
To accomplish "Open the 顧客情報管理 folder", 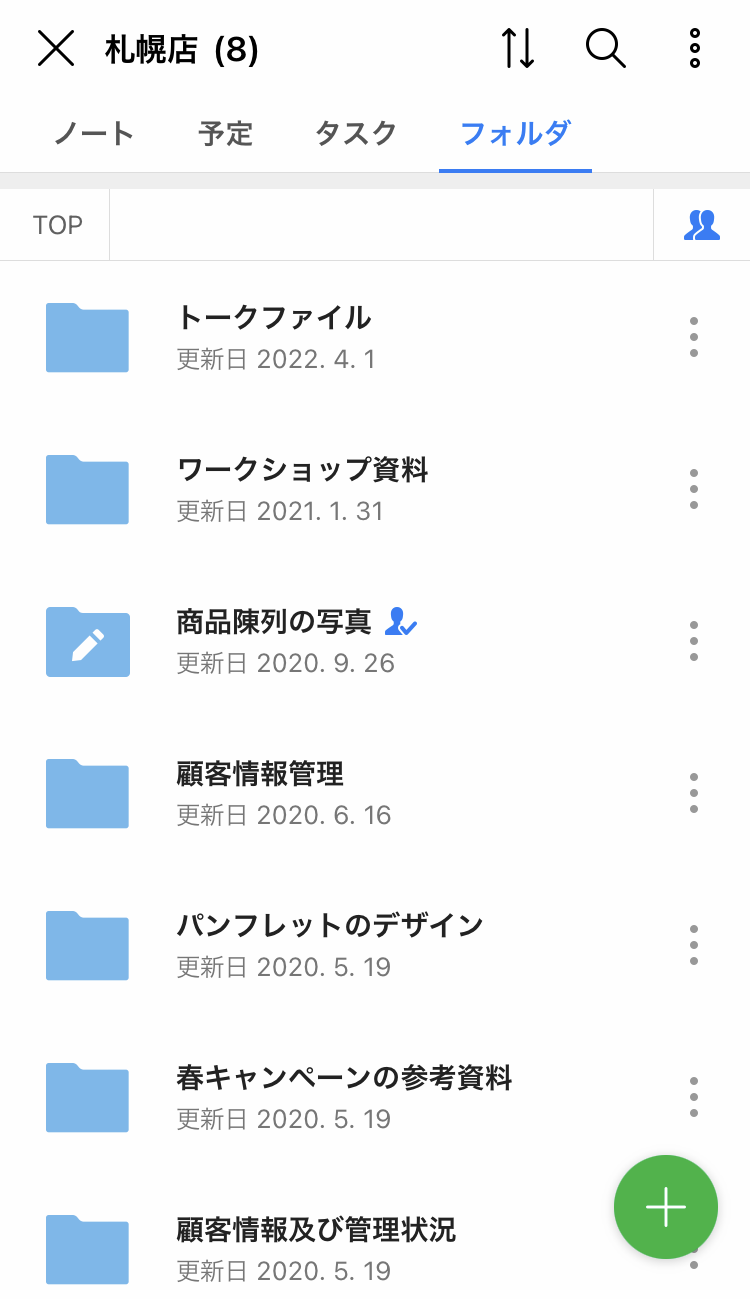I will [260, 792].
